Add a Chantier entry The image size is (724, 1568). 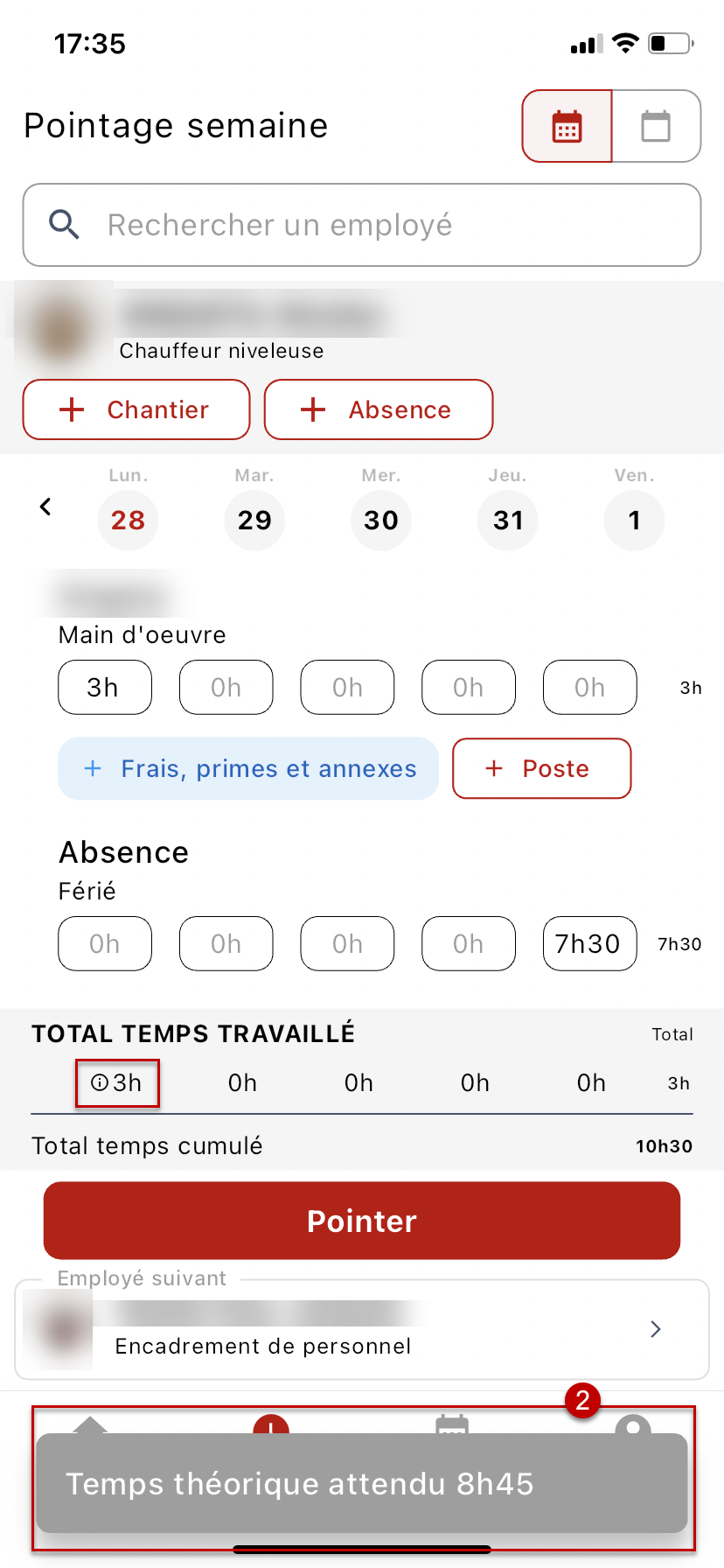pyautogui.click(x=136, y=409)
